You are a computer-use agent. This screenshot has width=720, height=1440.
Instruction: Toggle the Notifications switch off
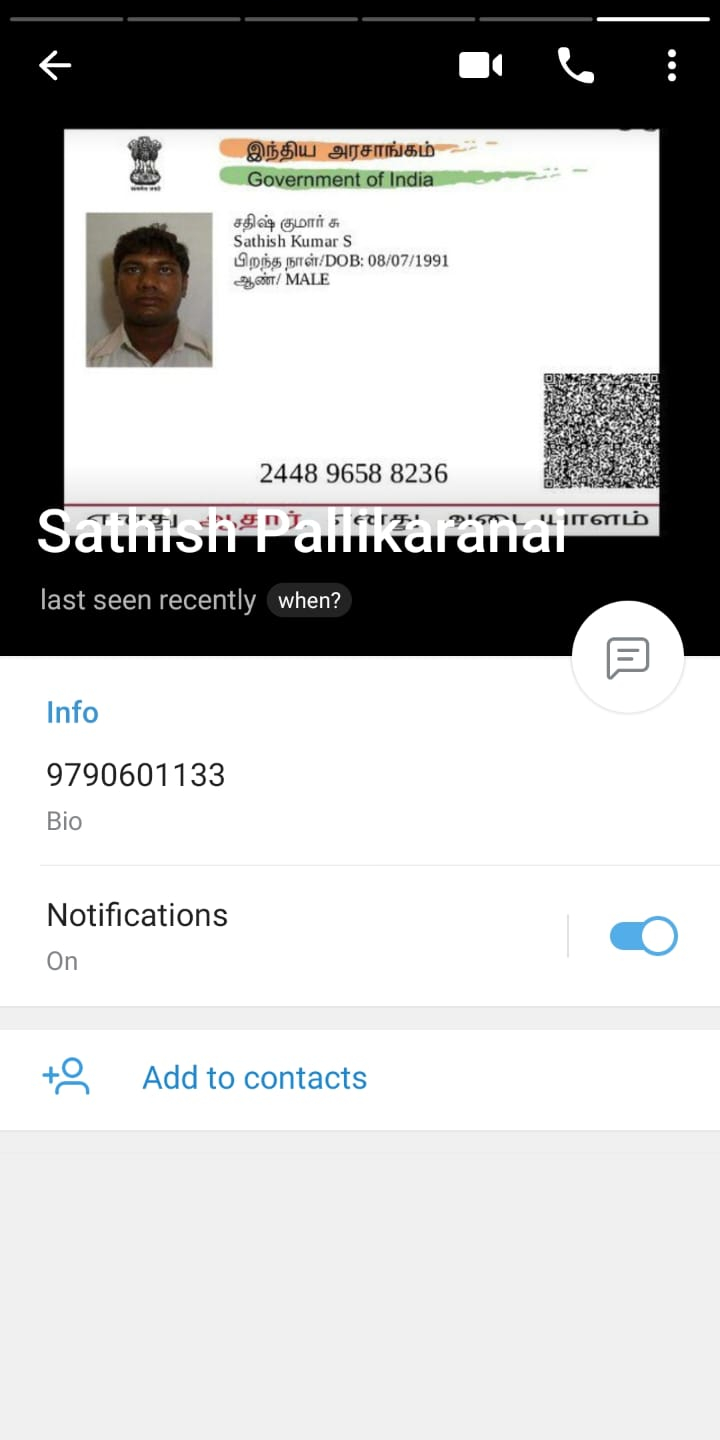pyautogui.click(x=643, y=936)
